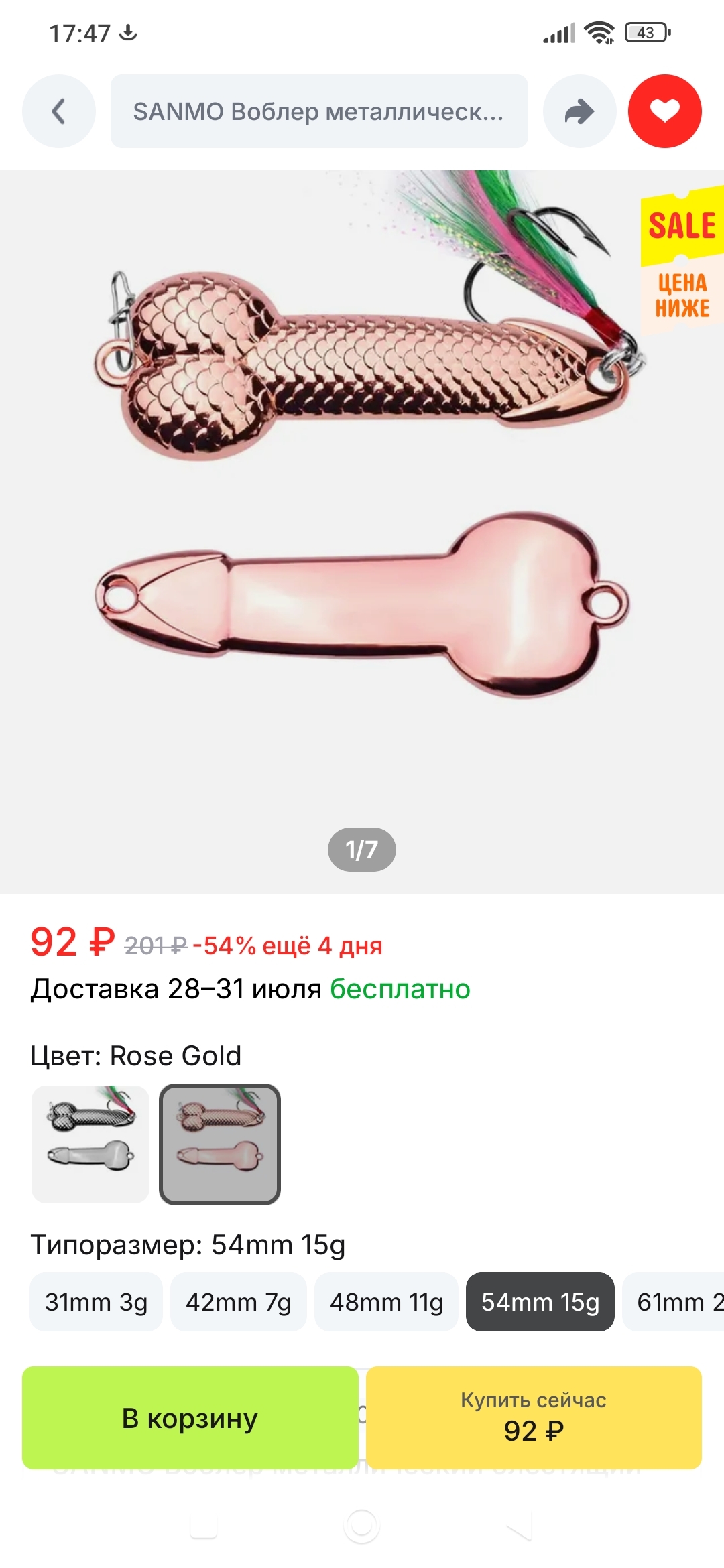Go back using the arrow

(59, 111)
